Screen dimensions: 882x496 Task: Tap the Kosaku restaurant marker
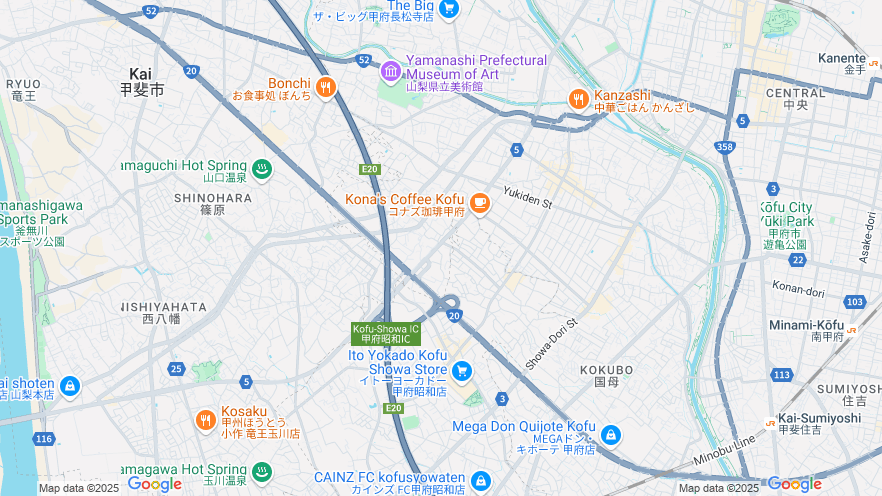[x=205, y=418]
